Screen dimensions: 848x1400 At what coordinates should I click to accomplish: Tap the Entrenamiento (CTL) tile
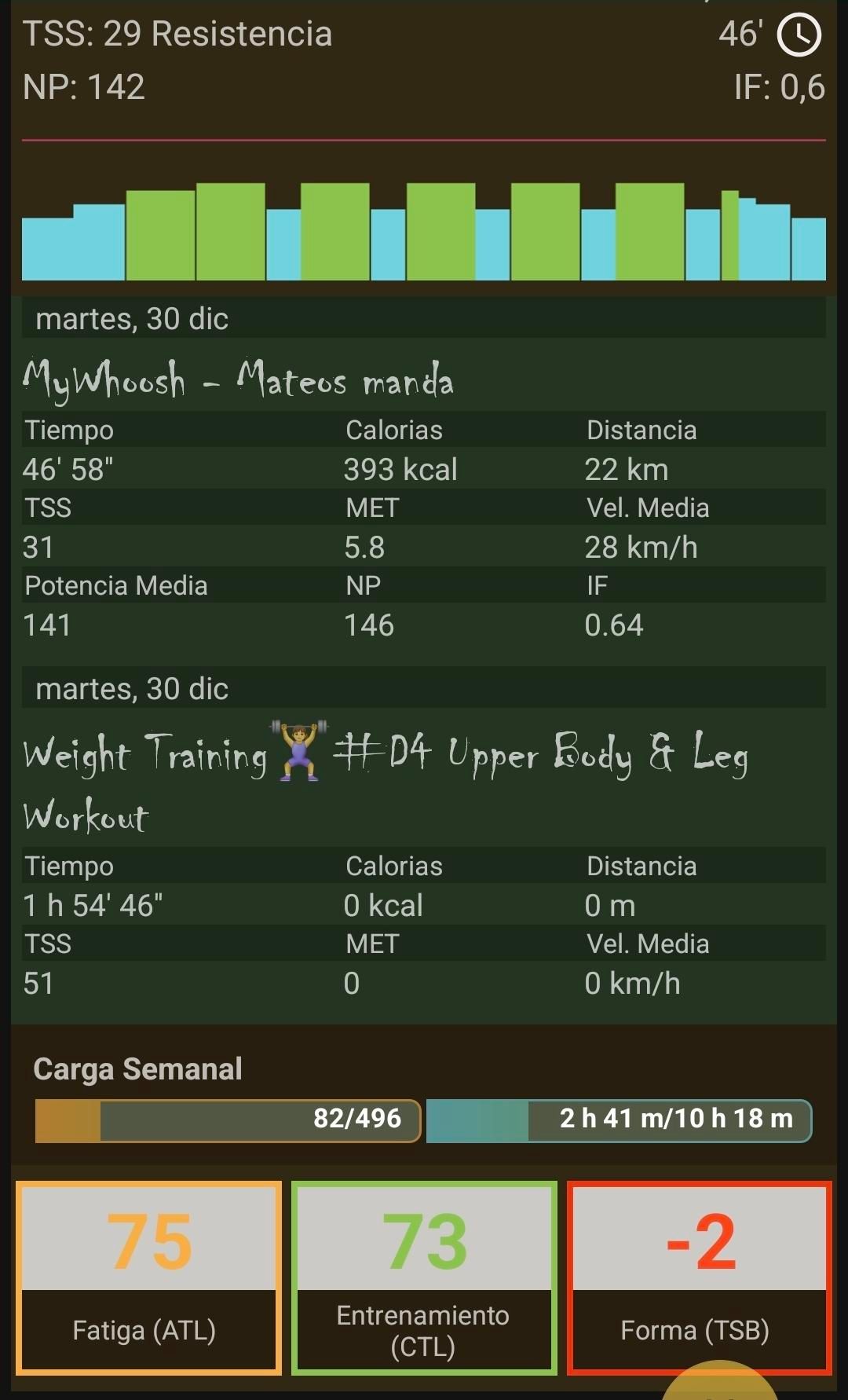click(x=424, y=1277)
